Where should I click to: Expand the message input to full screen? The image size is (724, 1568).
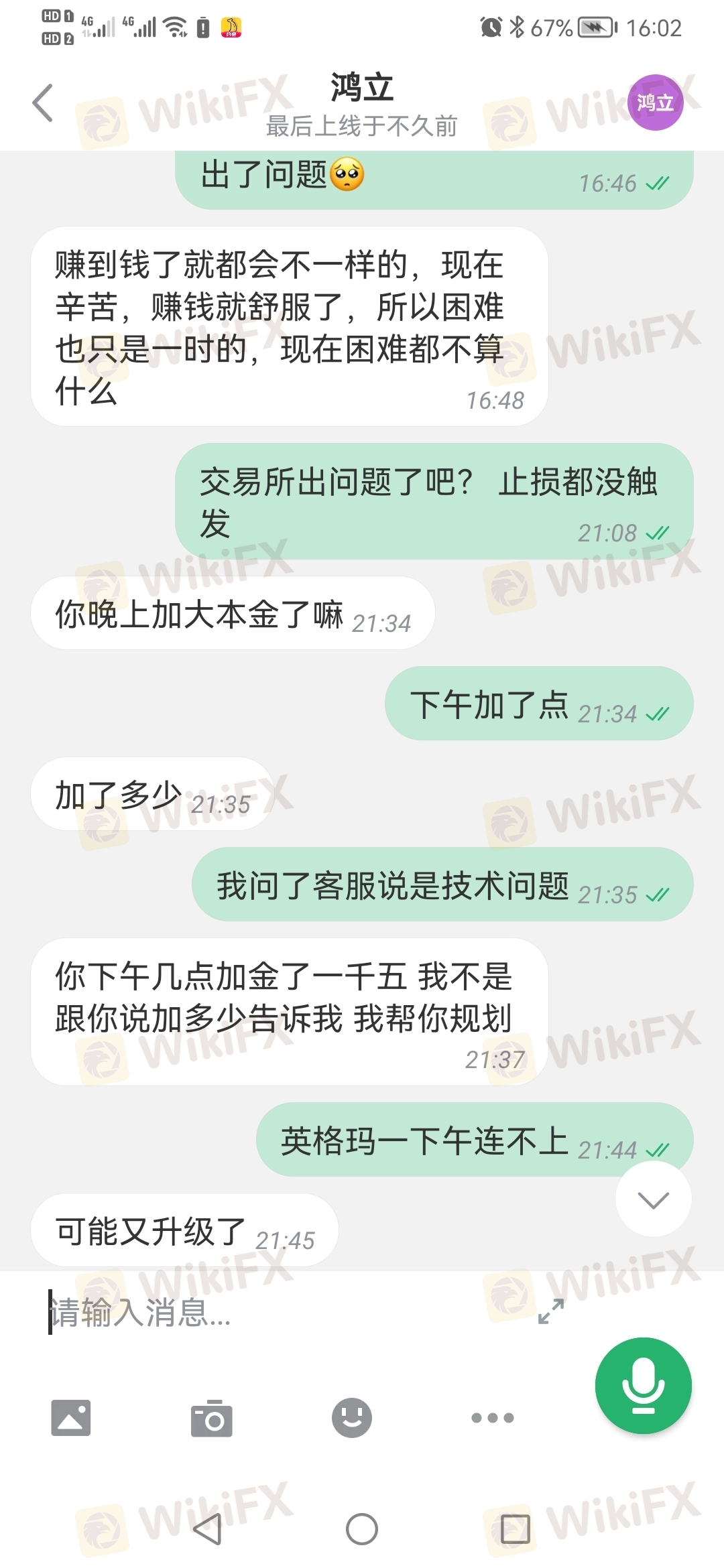tap(551, 1311)
